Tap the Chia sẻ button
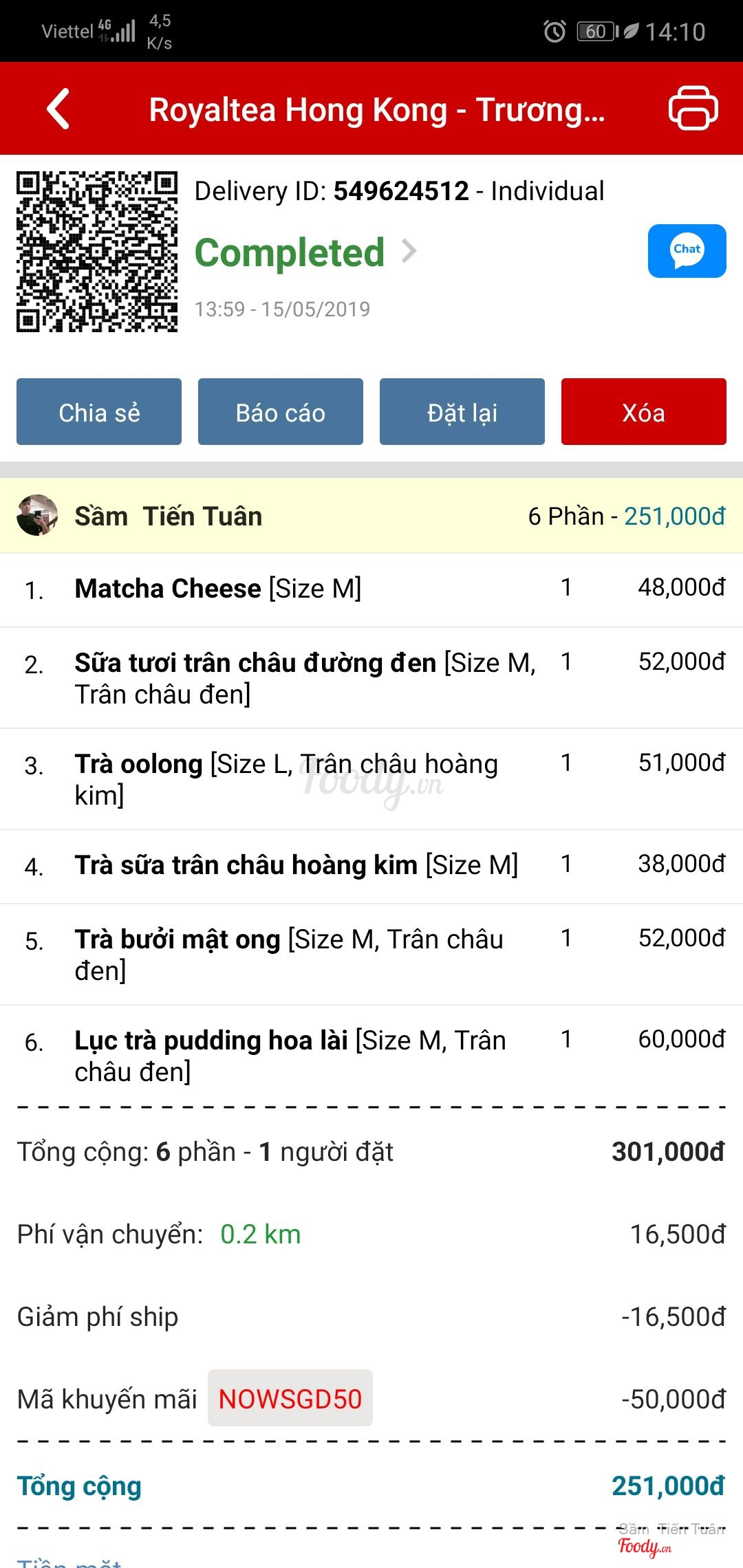The image size is (743, 1568). click(99, 412)
